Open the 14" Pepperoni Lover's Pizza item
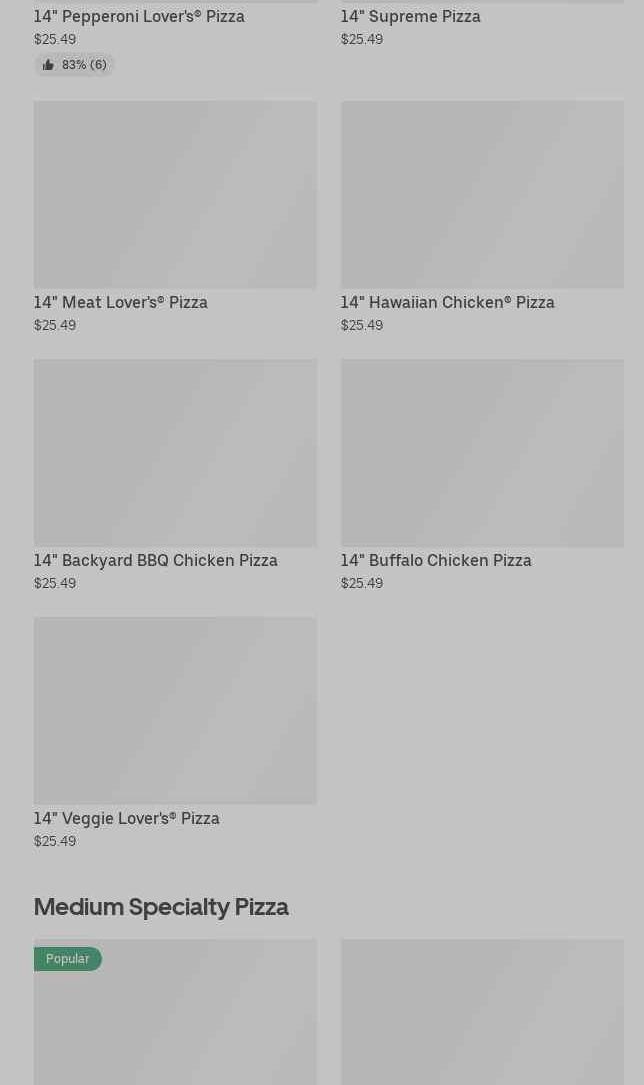Screen dimensions: 644x1085 [139, 17]
